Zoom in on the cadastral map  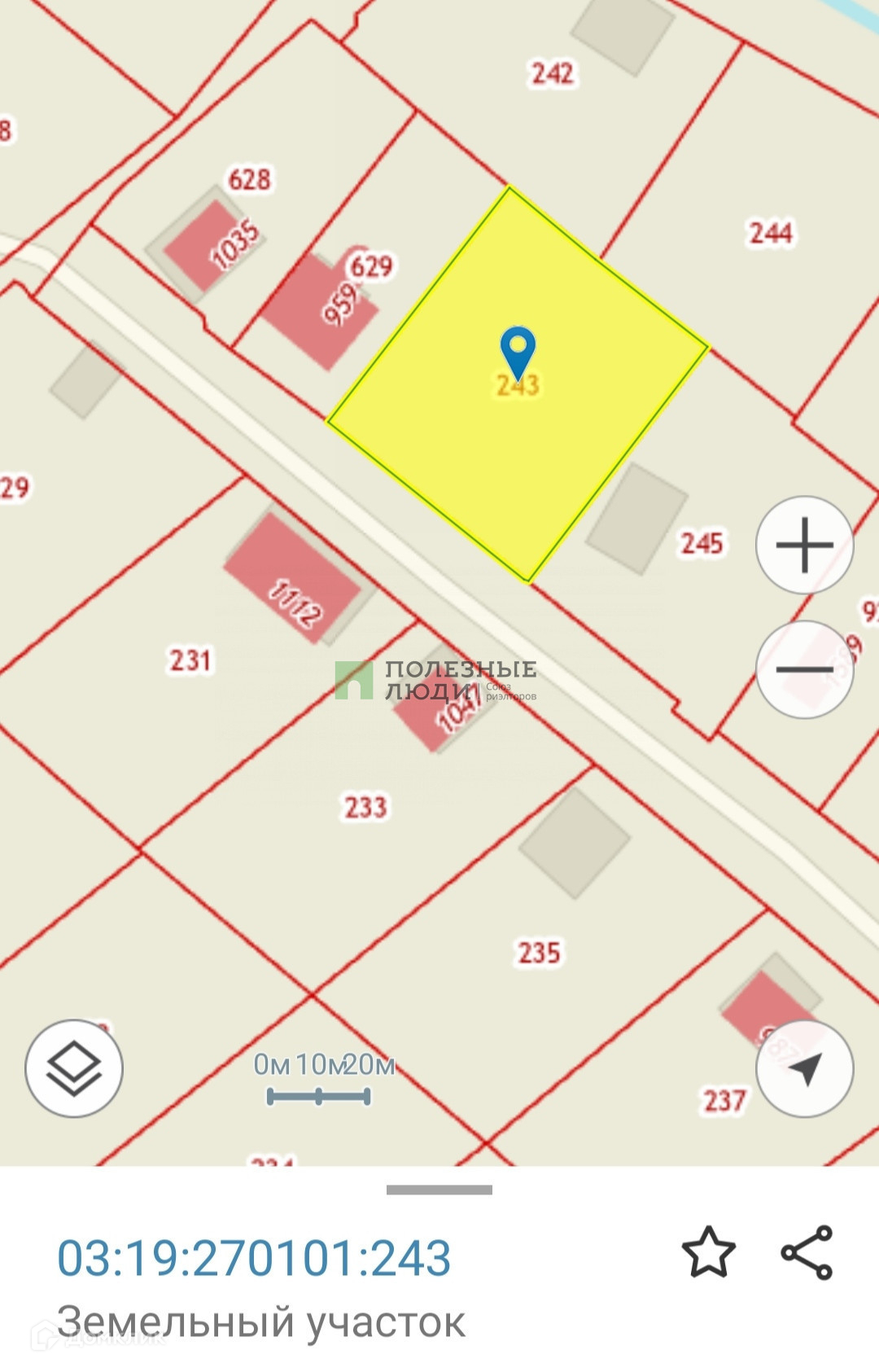(x=804, y=545)
